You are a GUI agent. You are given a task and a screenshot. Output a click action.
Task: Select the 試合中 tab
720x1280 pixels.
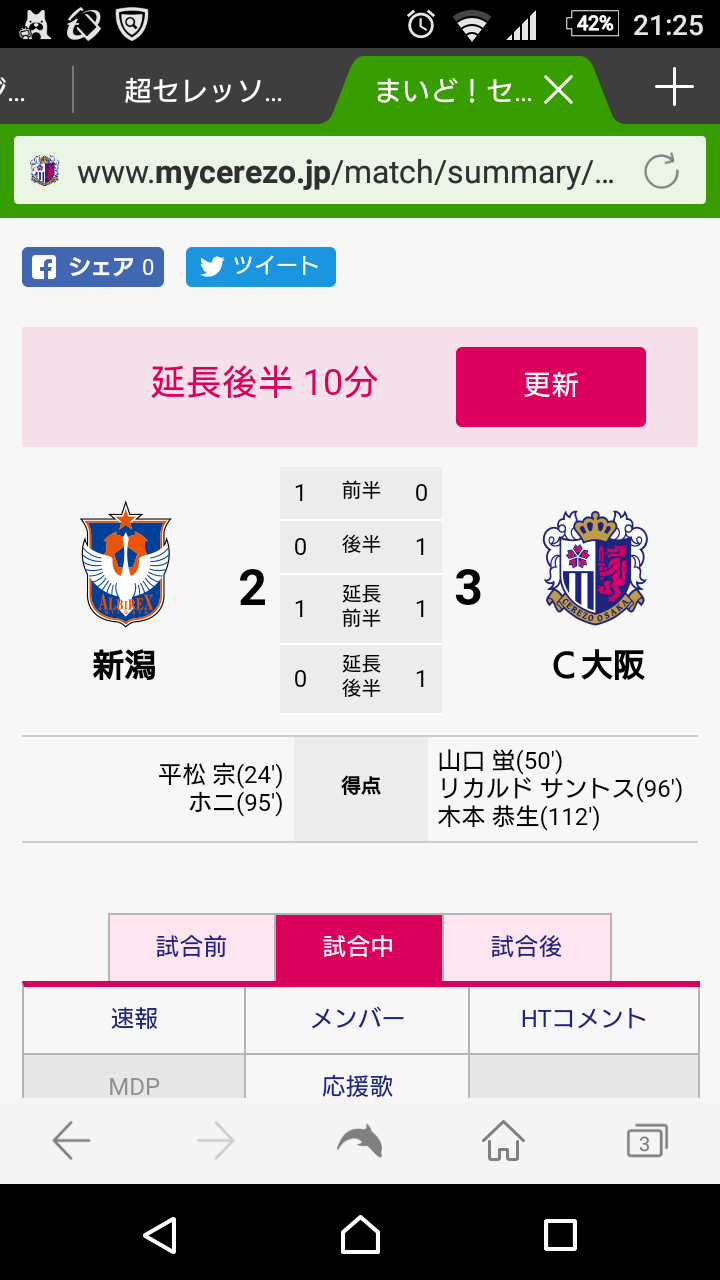pos(358,947)
